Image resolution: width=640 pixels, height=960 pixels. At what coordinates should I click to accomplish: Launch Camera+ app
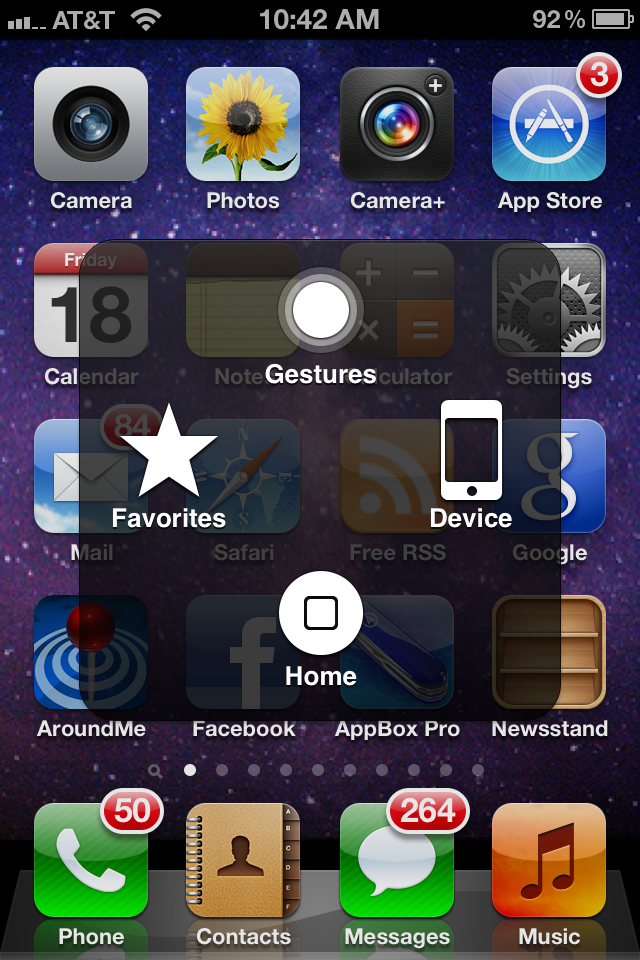click(397, 124)
